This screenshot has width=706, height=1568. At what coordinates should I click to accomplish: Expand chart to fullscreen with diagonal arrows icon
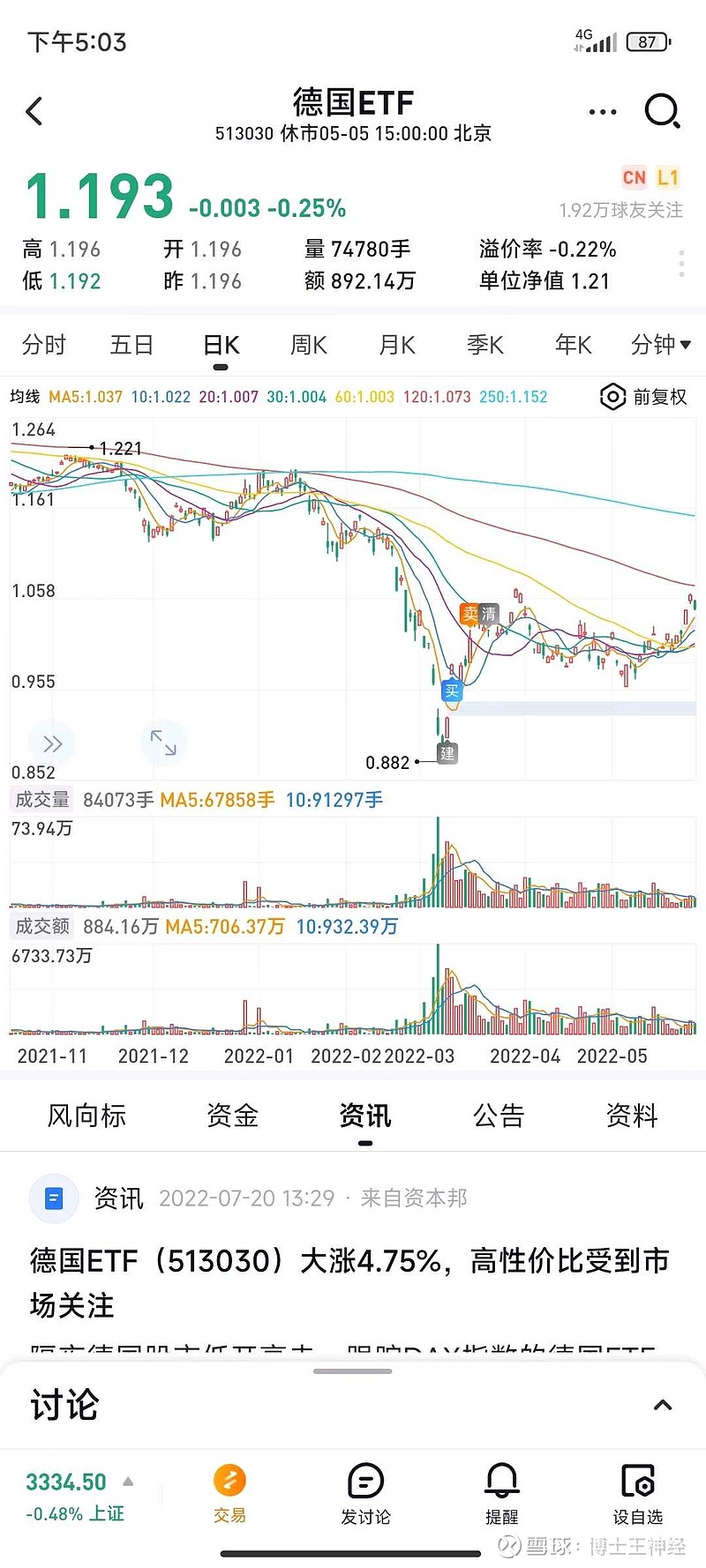(x=163, y=743)
